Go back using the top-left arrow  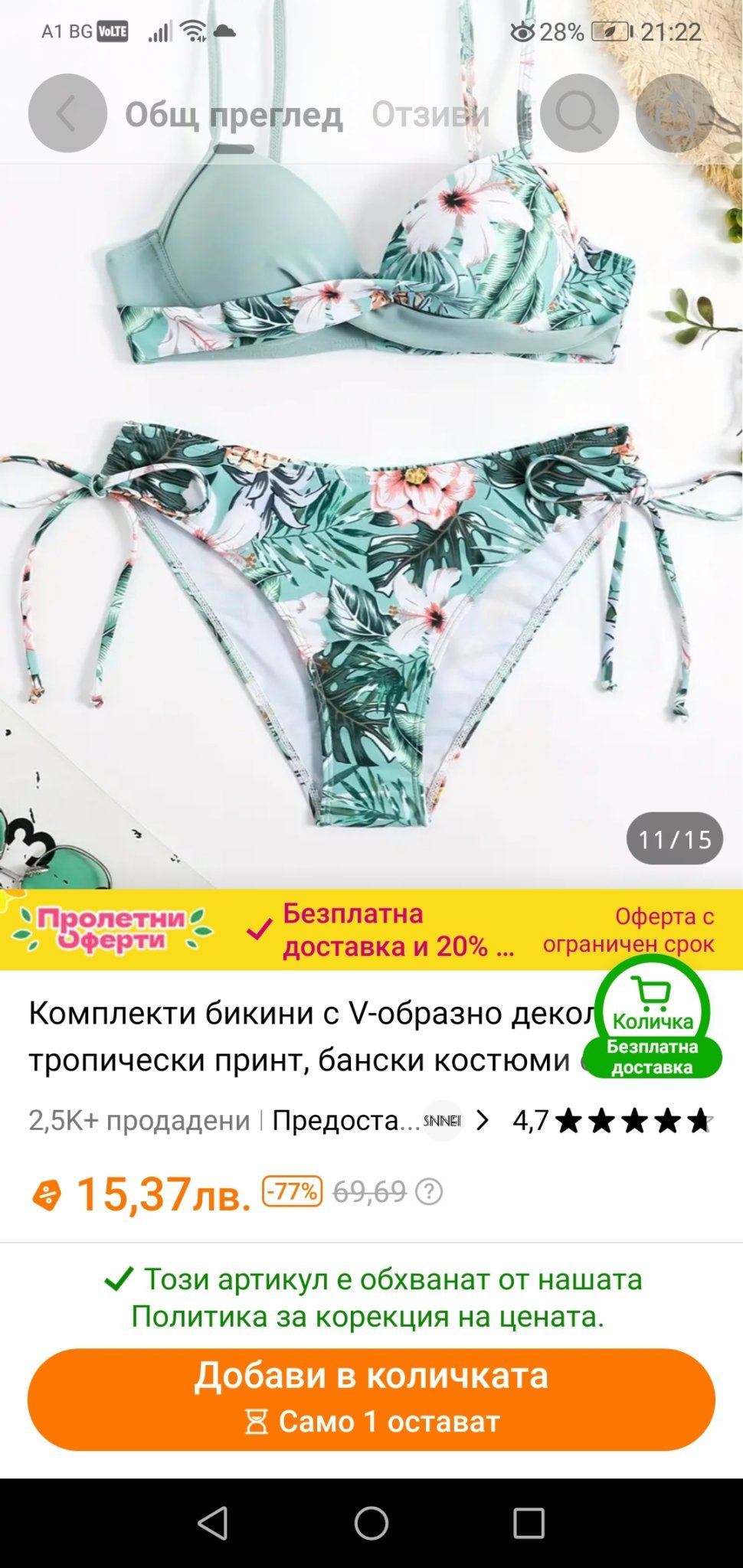67,113
